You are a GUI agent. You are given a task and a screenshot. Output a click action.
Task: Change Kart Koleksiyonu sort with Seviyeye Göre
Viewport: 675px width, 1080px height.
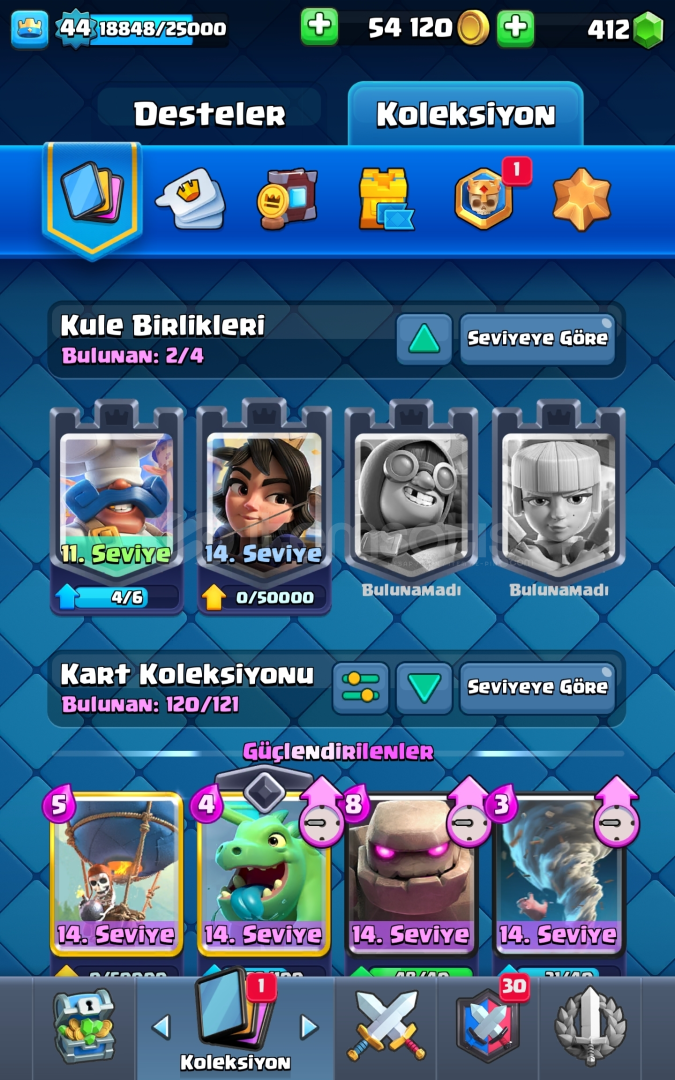[x=537, y=687]
